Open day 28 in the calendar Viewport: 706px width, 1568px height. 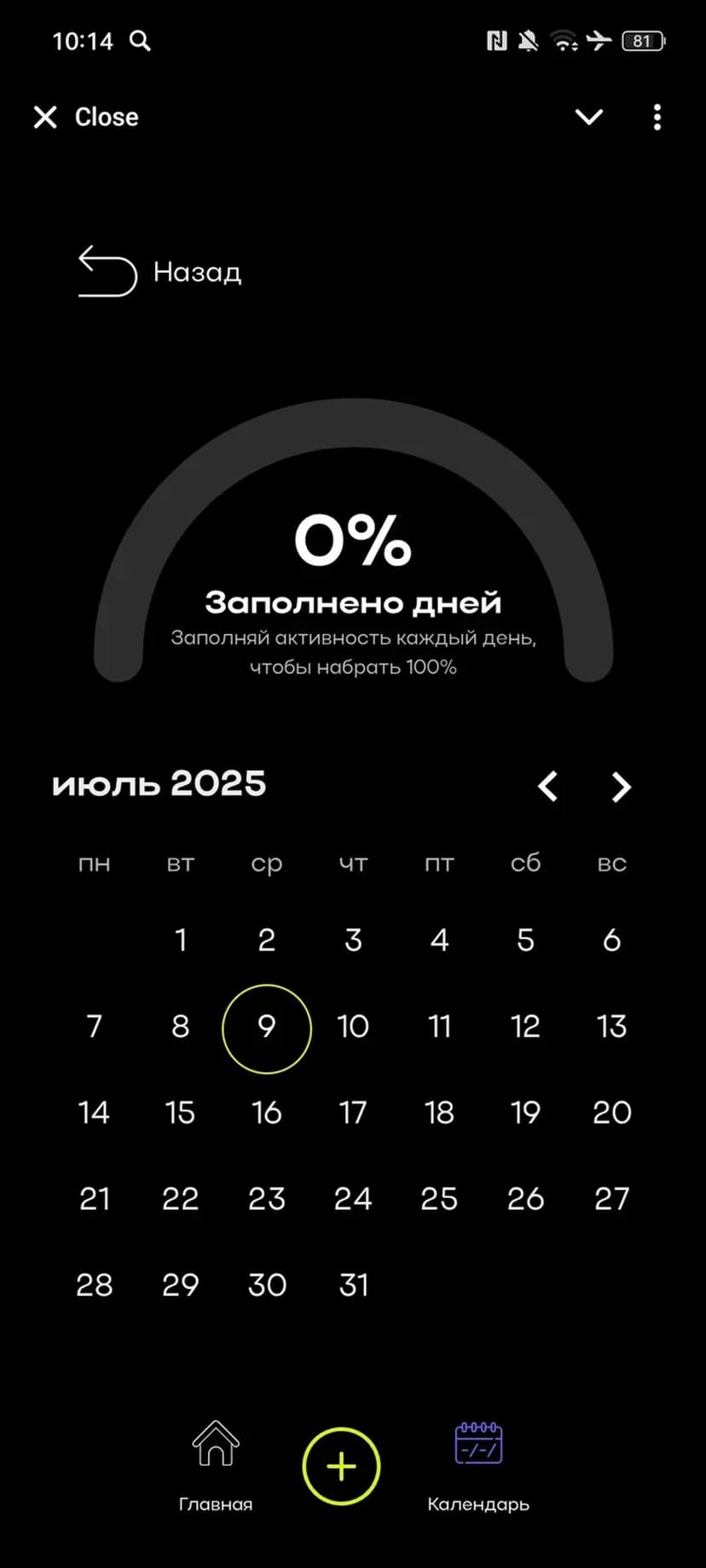(x=94, y=1285)
